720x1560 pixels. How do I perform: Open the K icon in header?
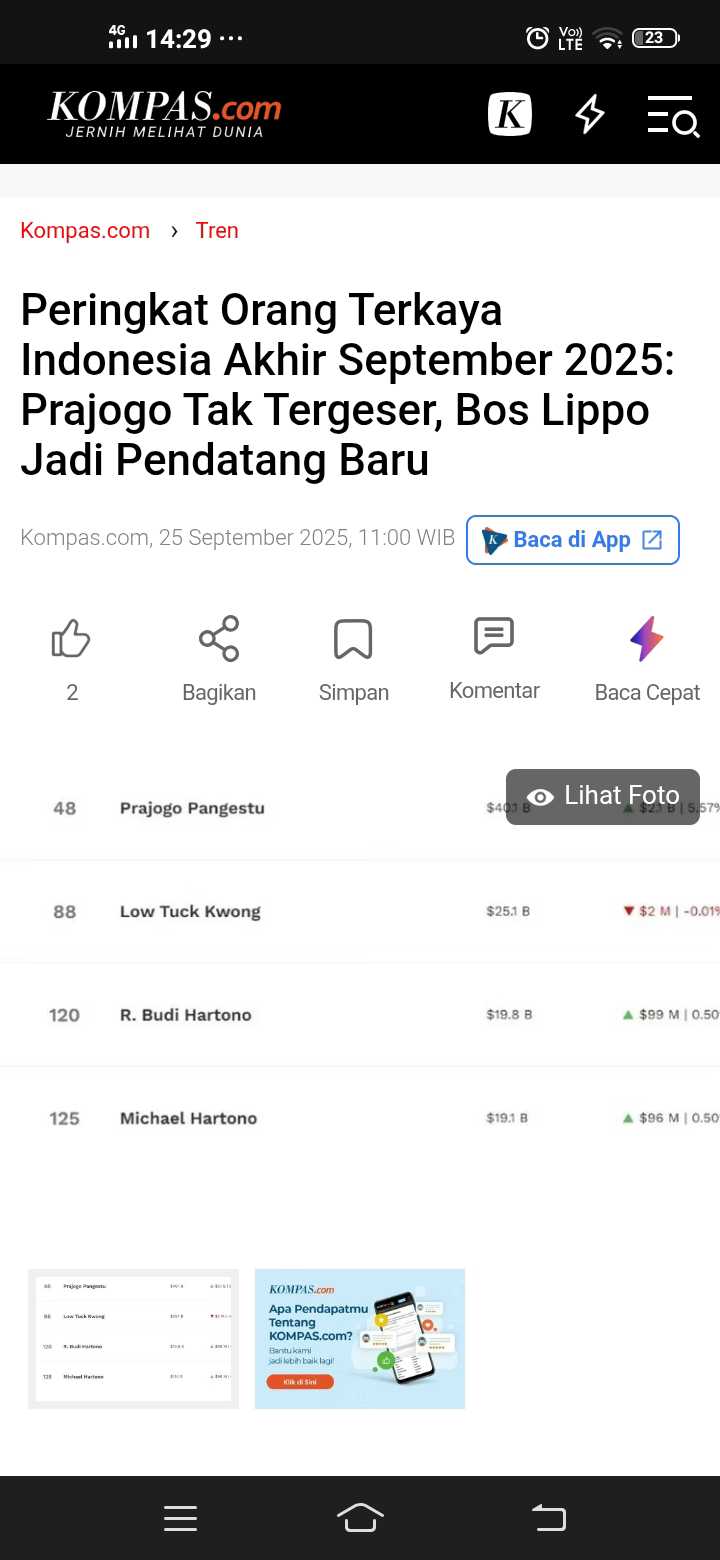[509, 115]
